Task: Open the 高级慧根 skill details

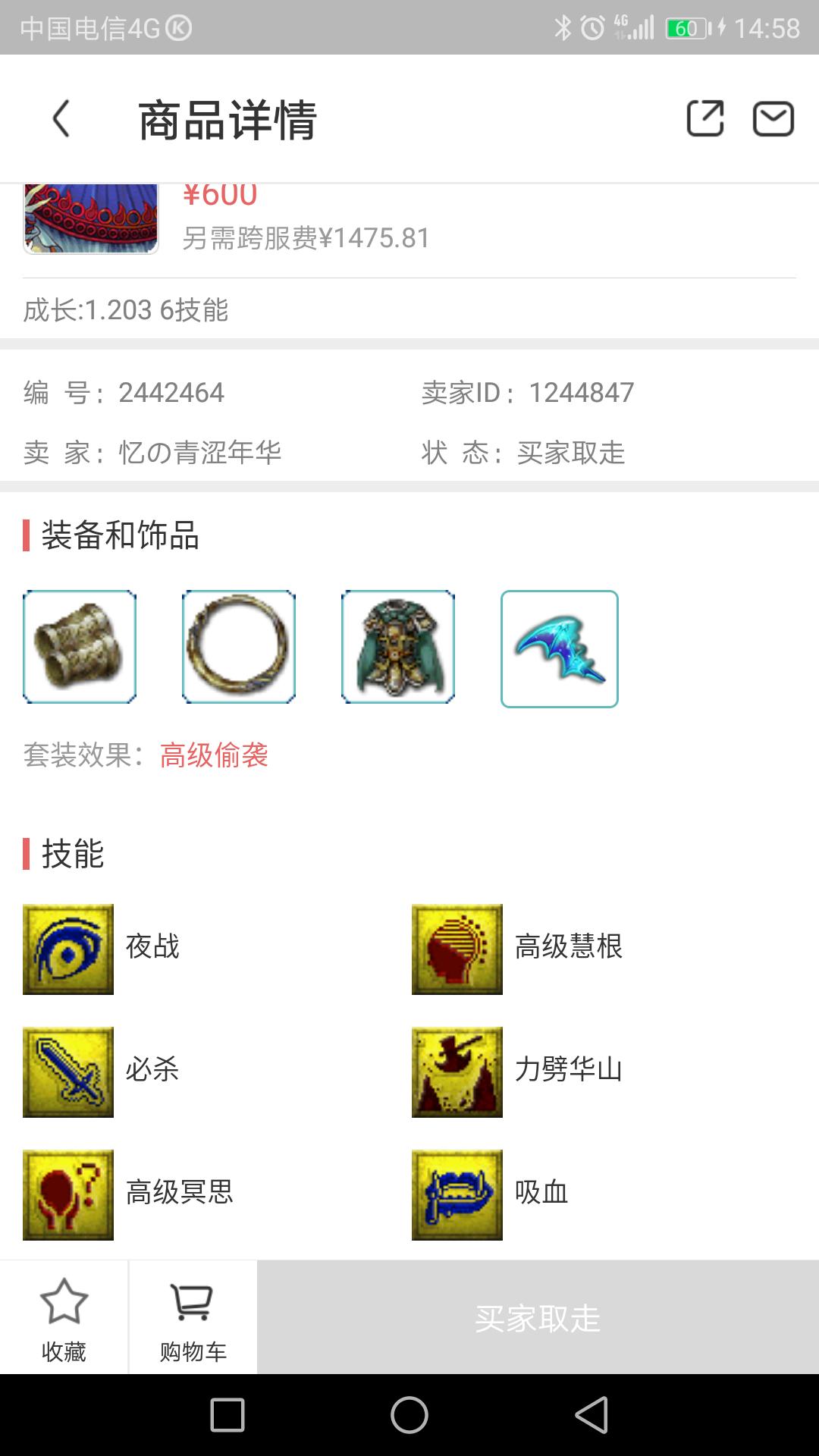Action: coord(457,949)
